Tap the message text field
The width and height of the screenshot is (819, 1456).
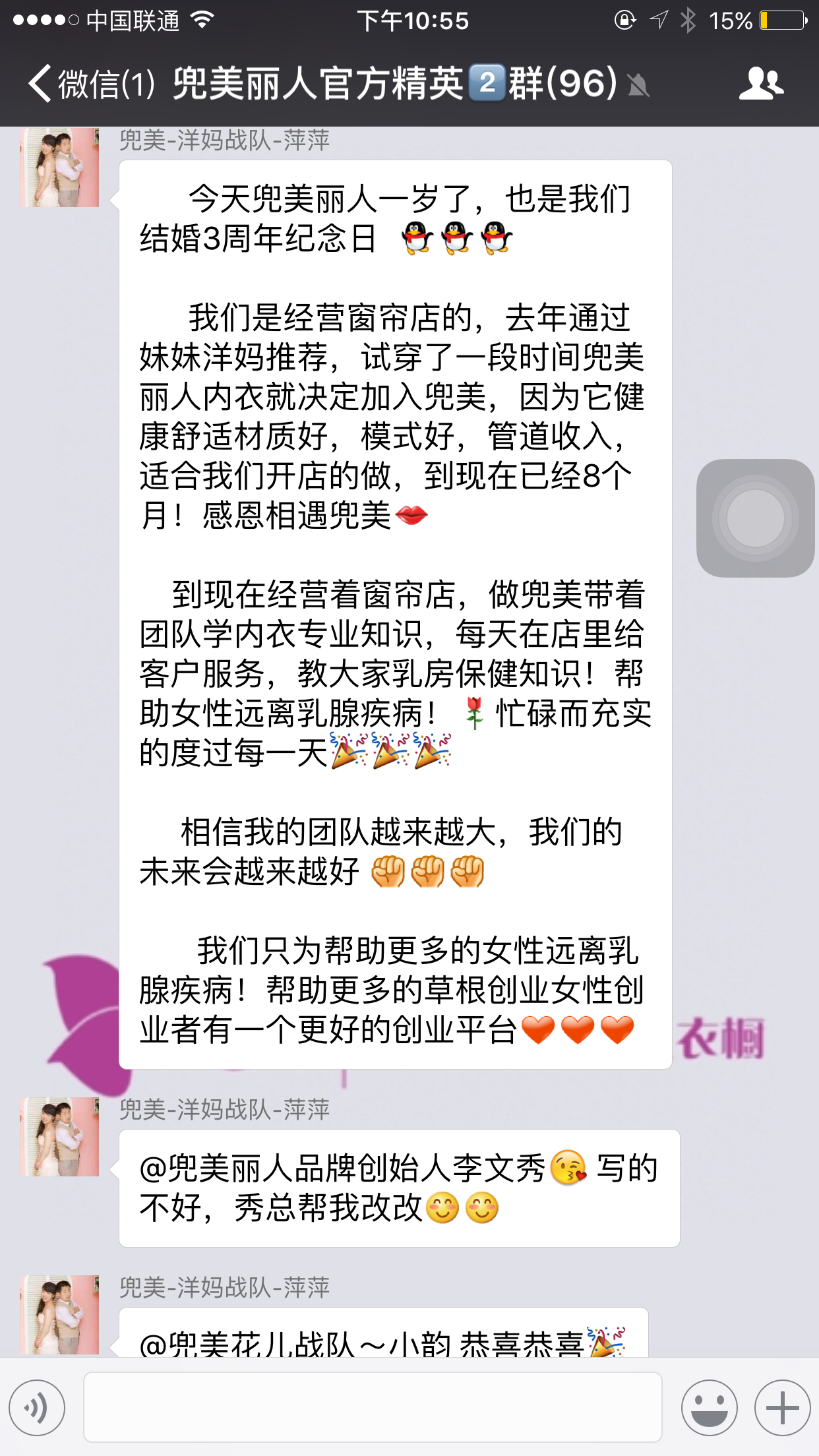[373, 1407]
